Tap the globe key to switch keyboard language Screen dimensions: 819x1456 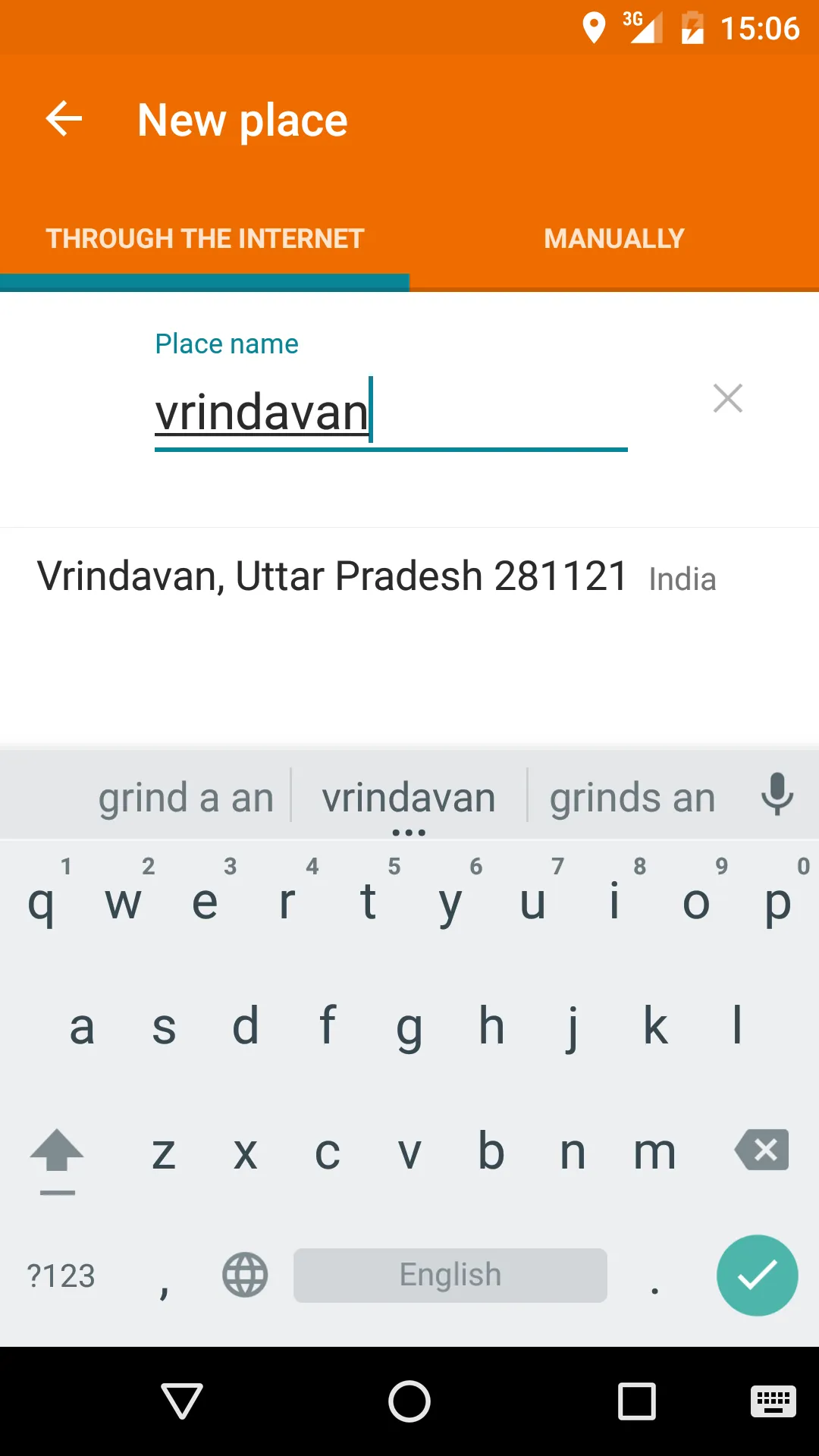click(244, 1276)
